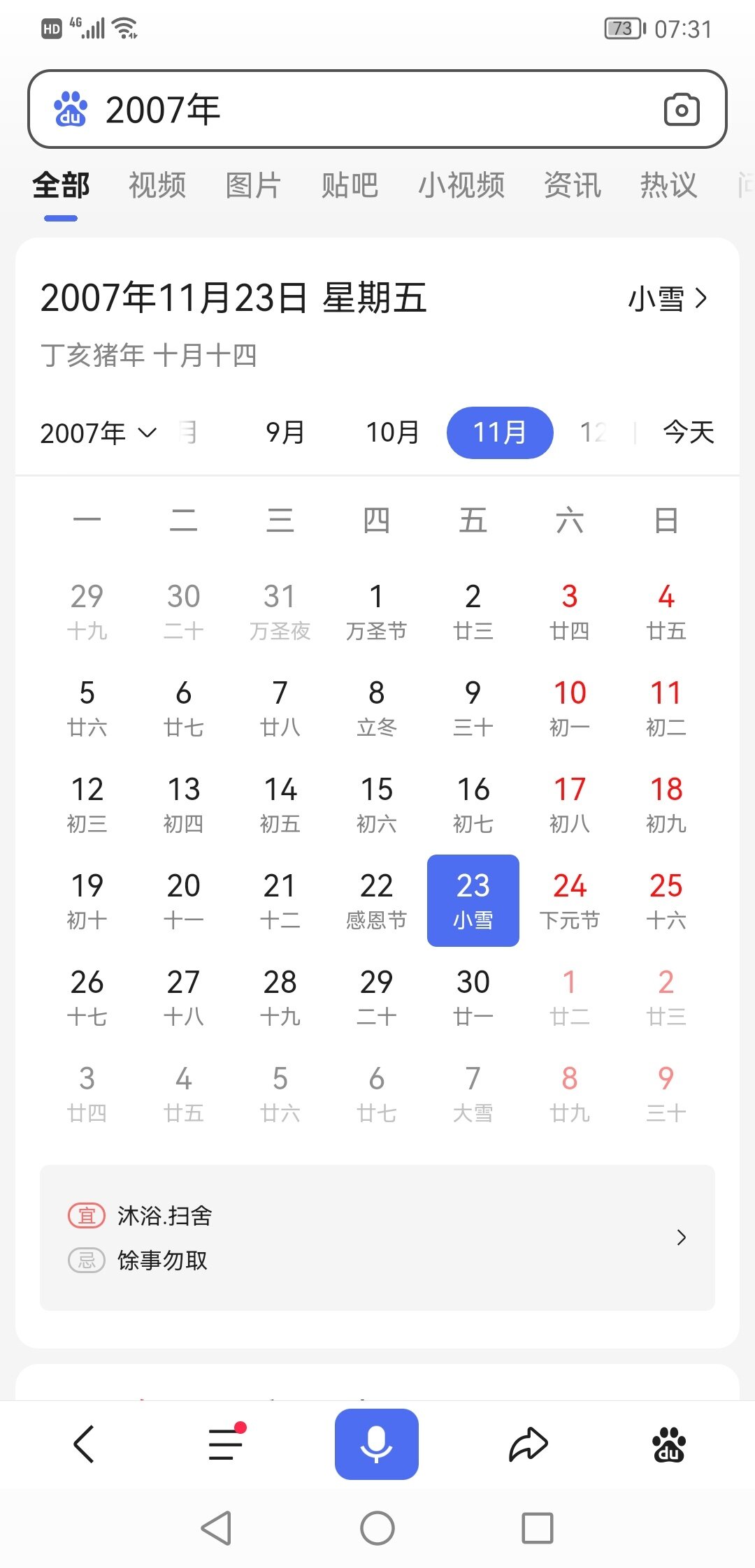Screen dimensions: 755x1568
Task: Open the Baidu home paw icon
Action: (x=669, y=1444)
